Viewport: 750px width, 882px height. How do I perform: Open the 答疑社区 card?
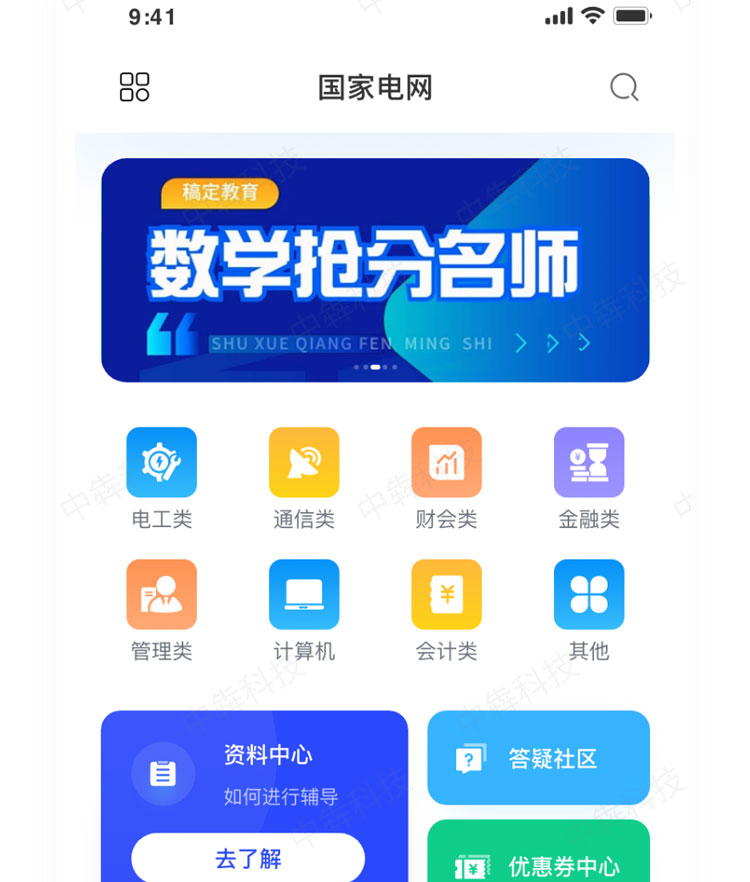pos(538,758)
